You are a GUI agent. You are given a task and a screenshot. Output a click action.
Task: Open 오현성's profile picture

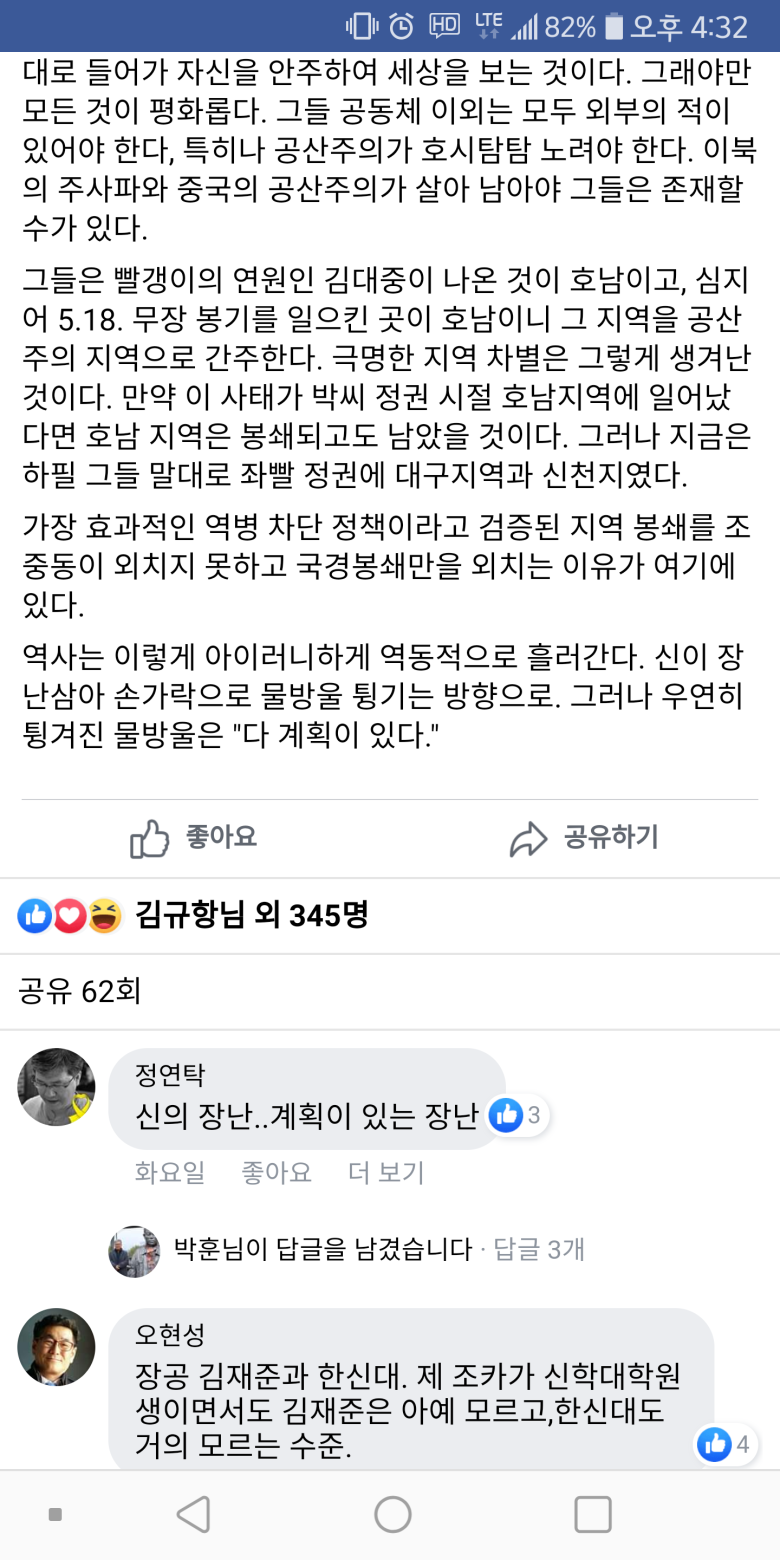(x=55, y=1346)
